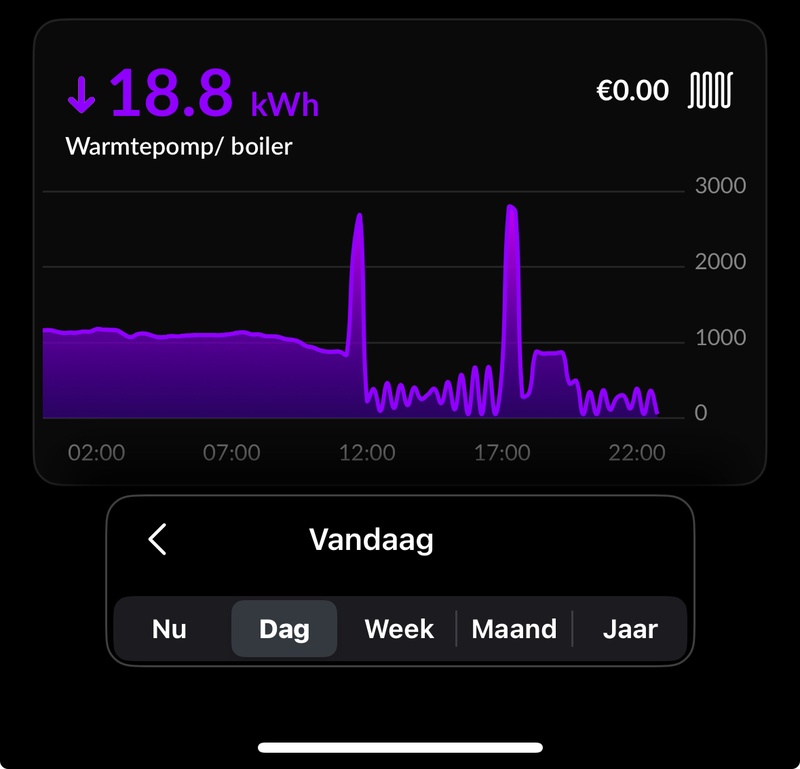Go back to the previous day
This screenshot has height=769, width=800.
157,540
